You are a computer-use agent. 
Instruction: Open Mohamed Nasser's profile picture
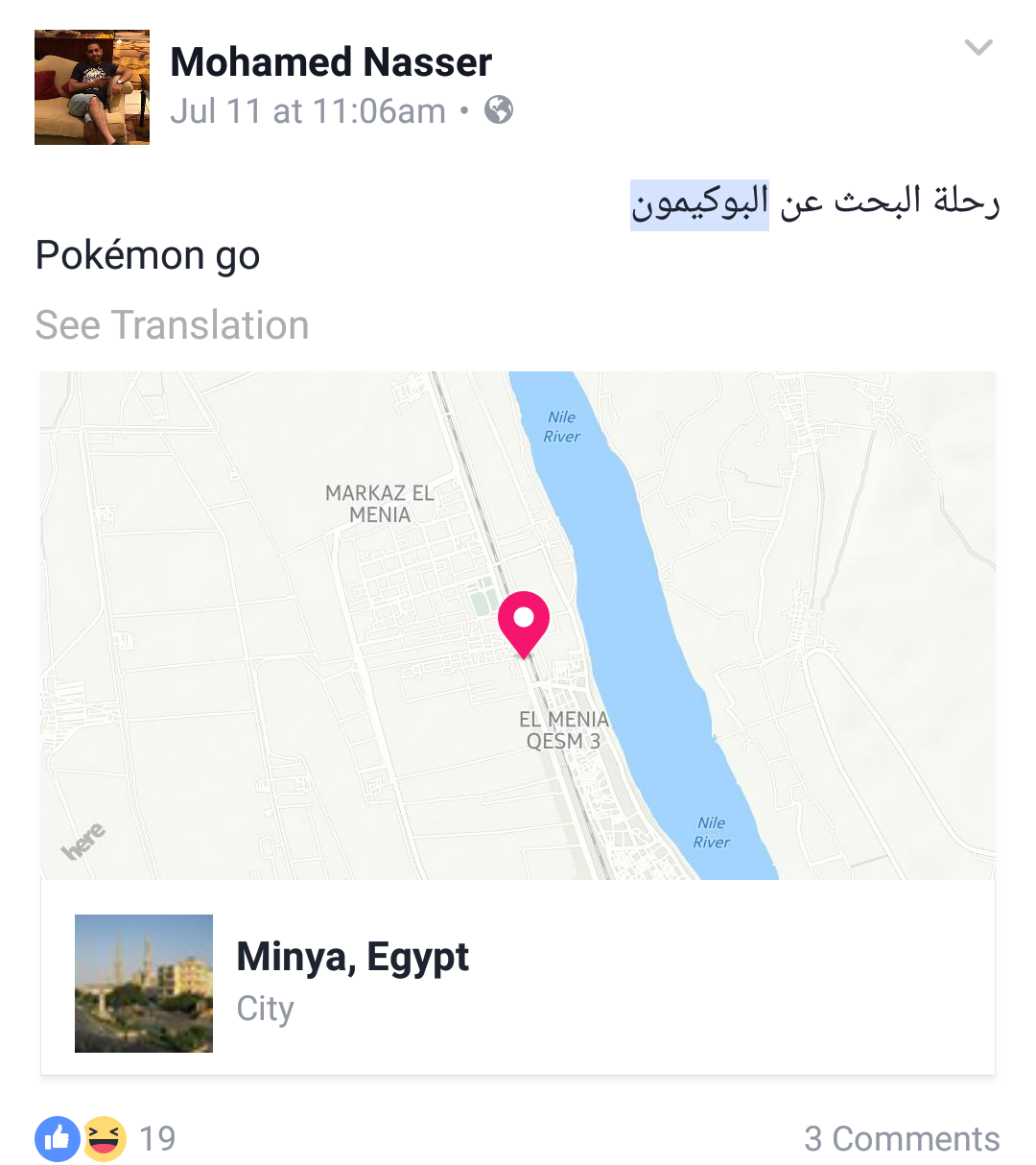click(92, 87)
